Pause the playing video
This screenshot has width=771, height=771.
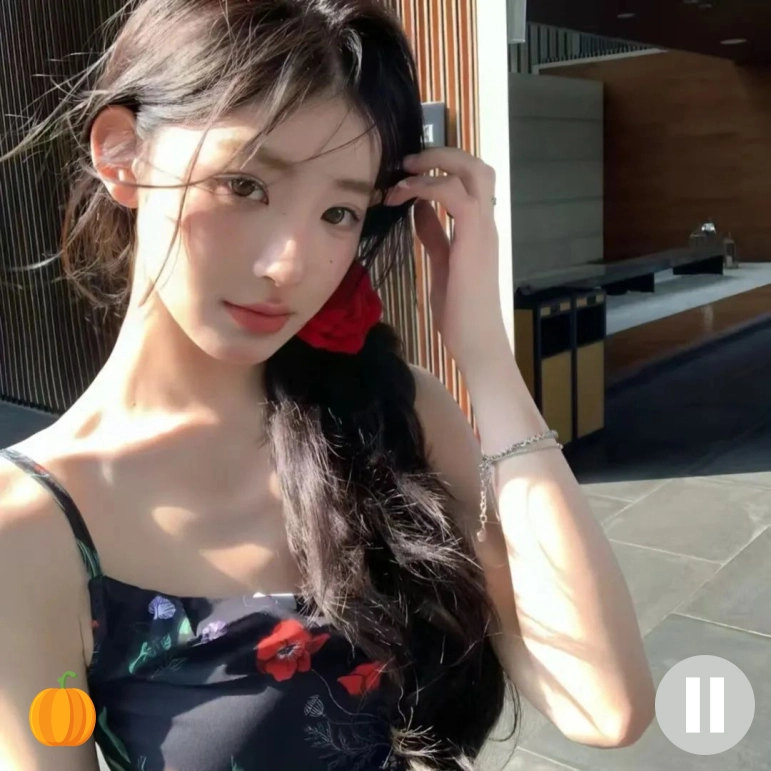point(704,704)
